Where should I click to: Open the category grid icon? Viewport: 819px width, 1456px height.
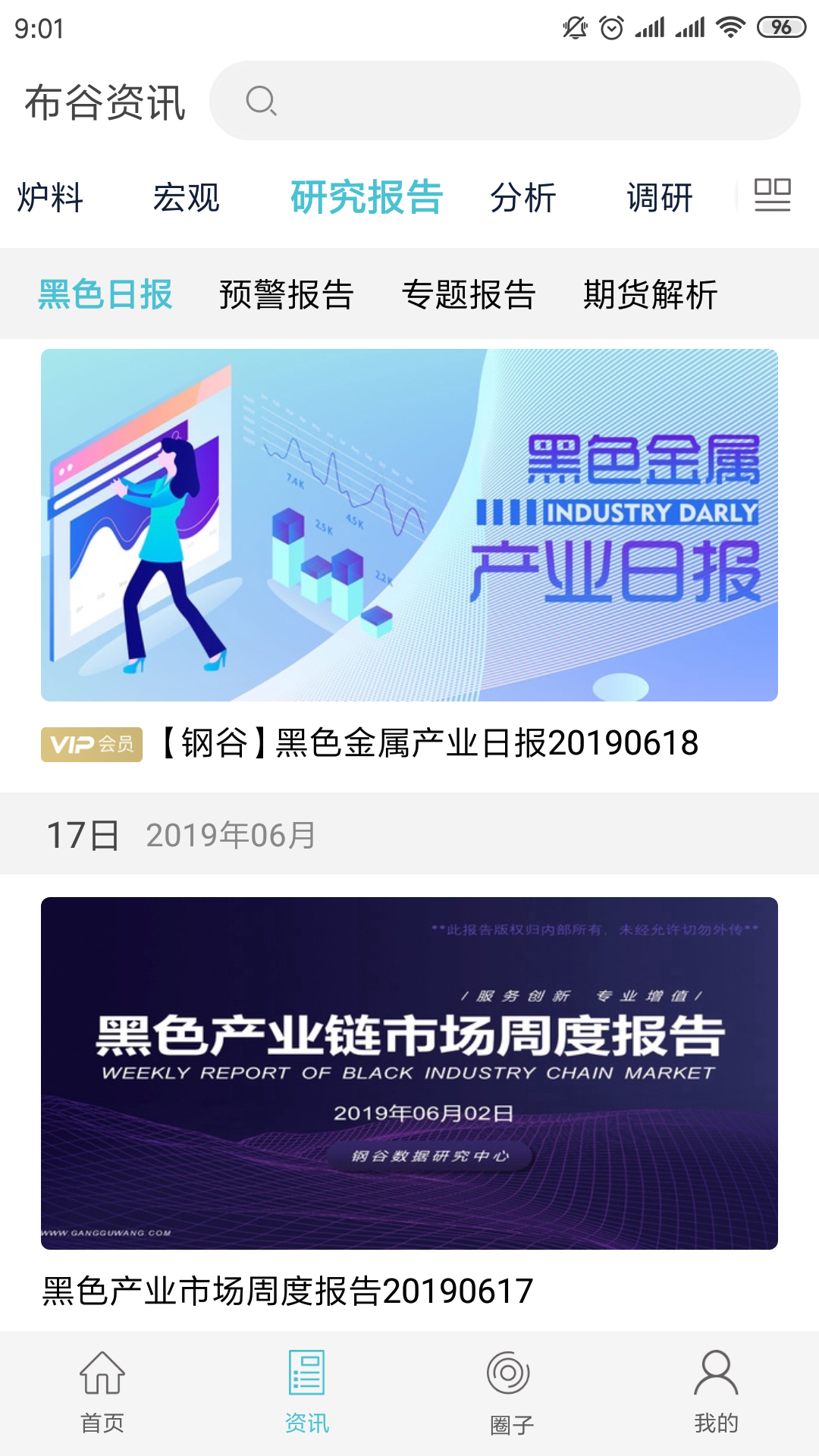pos(773,196)
